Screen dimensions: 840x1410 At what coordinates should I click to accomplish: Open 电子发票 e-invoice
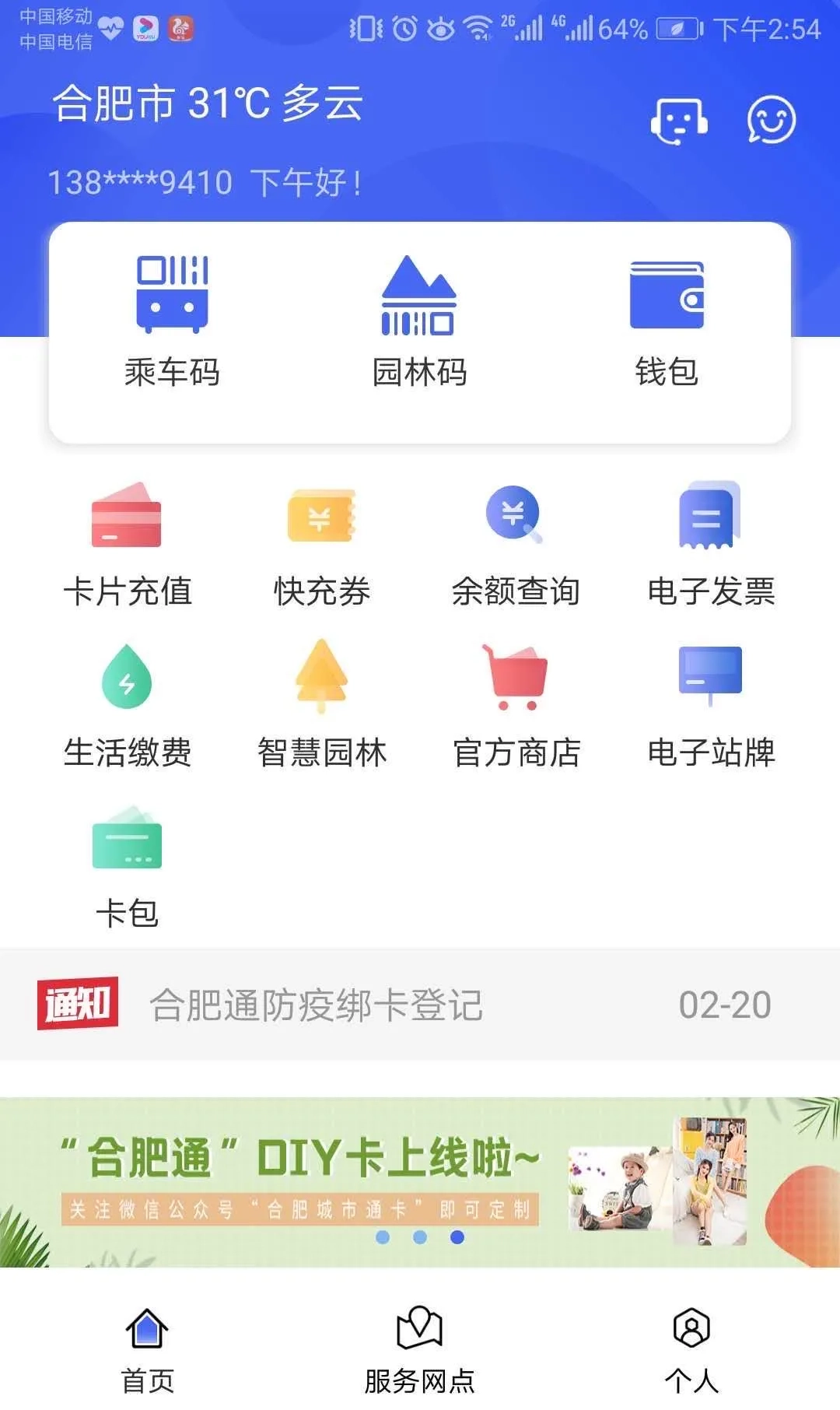pyautogui.click(x=711, y=545)
